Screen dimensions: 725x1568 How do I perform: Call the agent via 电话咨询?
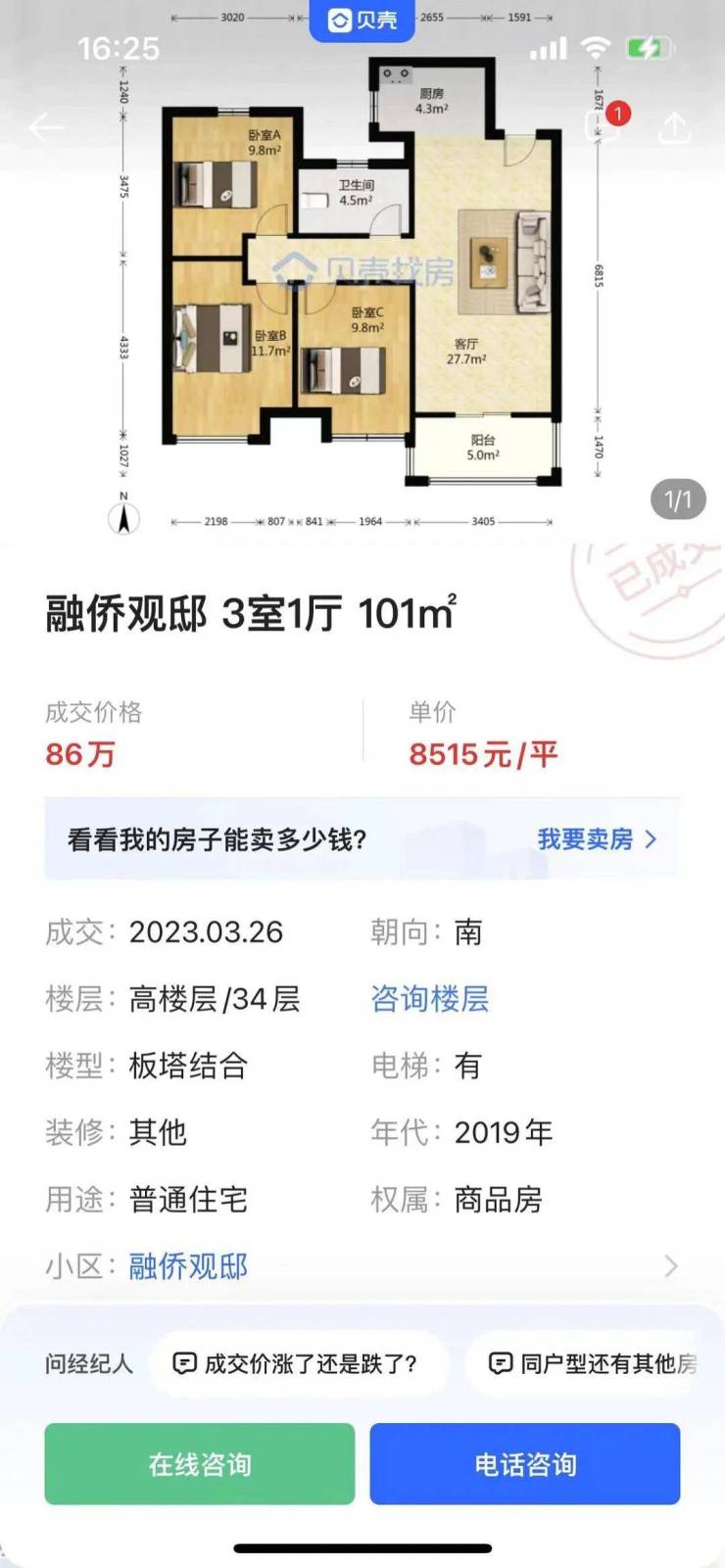pyautogui.click(x=525, y=1464)
